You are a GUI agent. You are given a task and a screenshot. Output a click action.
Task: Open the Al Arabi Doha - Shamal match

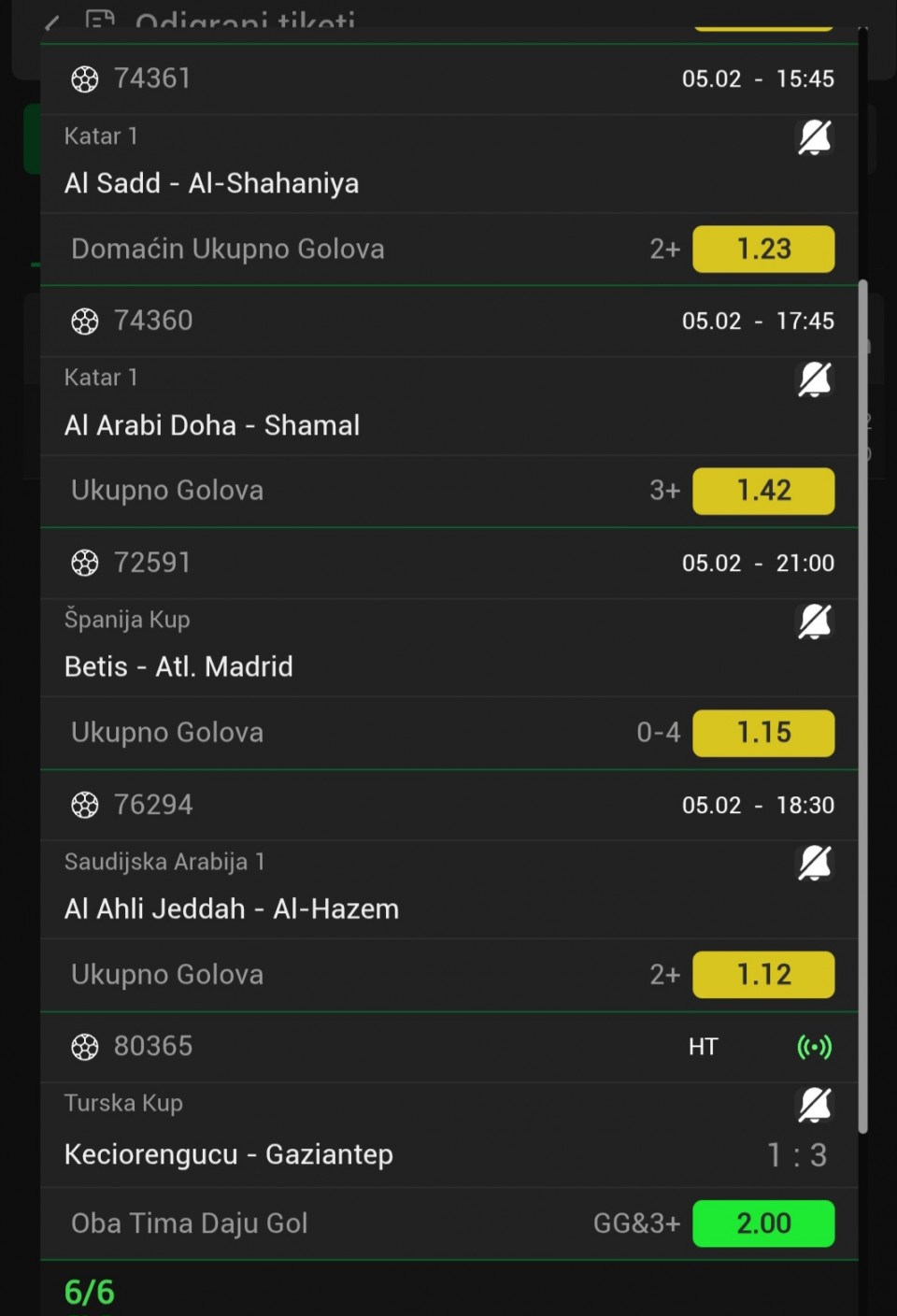tap(212, 425)
